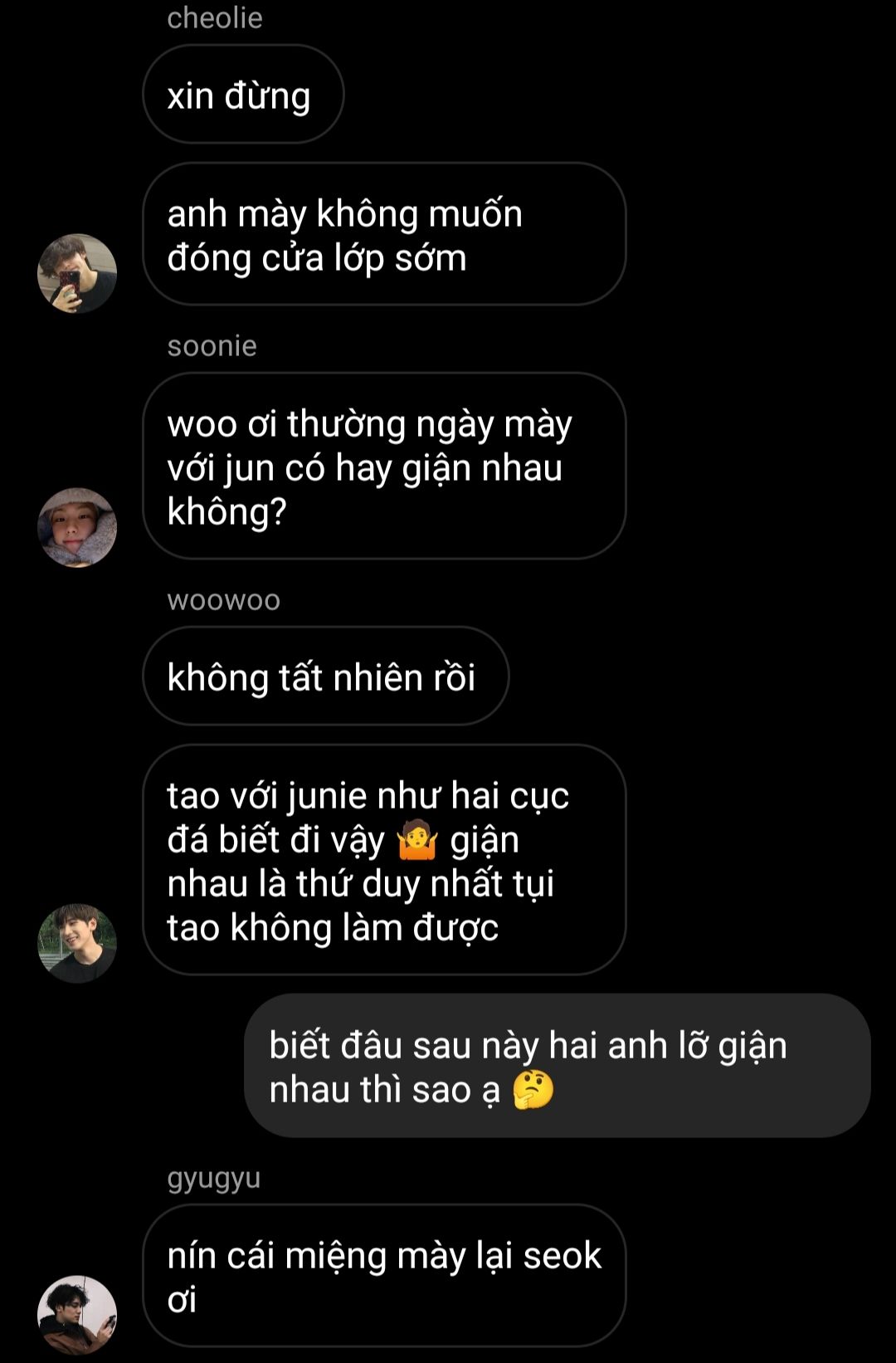This screenshot has width=896, height=1363.
Task: Tap soonie's avatar beside the message
Action: pos(77,527)
